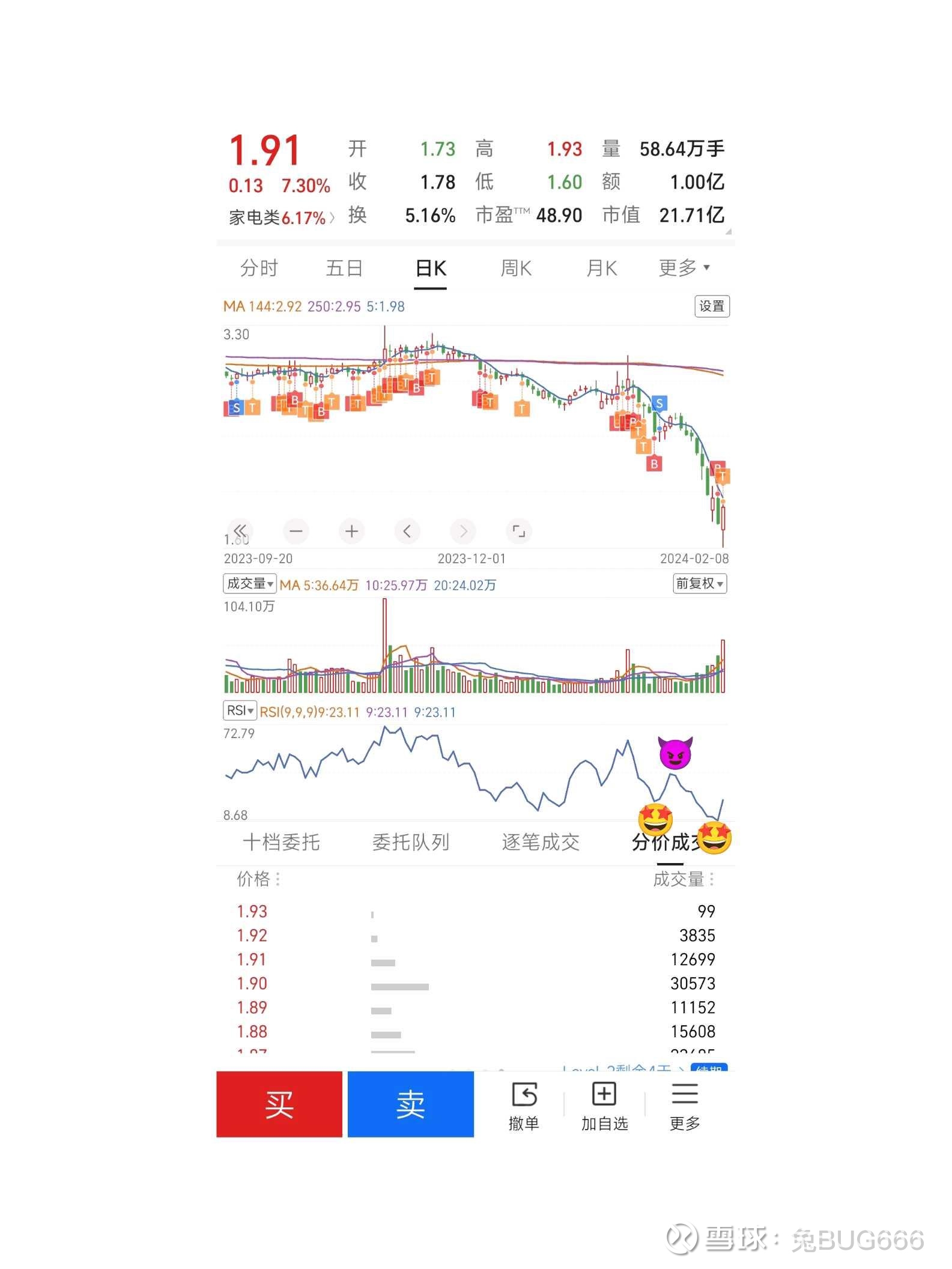Image resolution: width=952 pixels, height=1269 pixels.
Task: Open the 逐笔成交 tab
Action: click(x=540, y=842)
